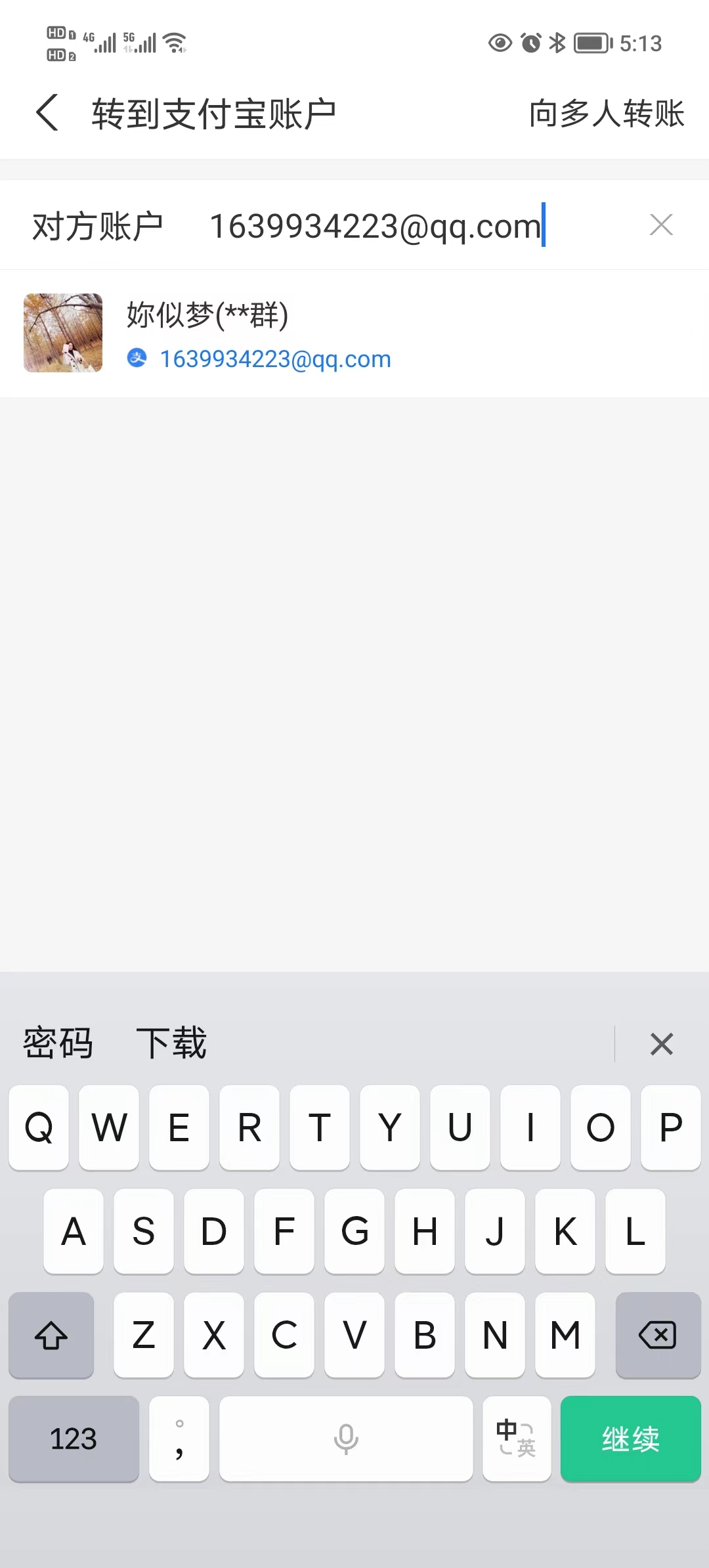Switch keyboard to 123 numeric layout
Screen dimensions: 709x1568
click(x=74, y=1439)
